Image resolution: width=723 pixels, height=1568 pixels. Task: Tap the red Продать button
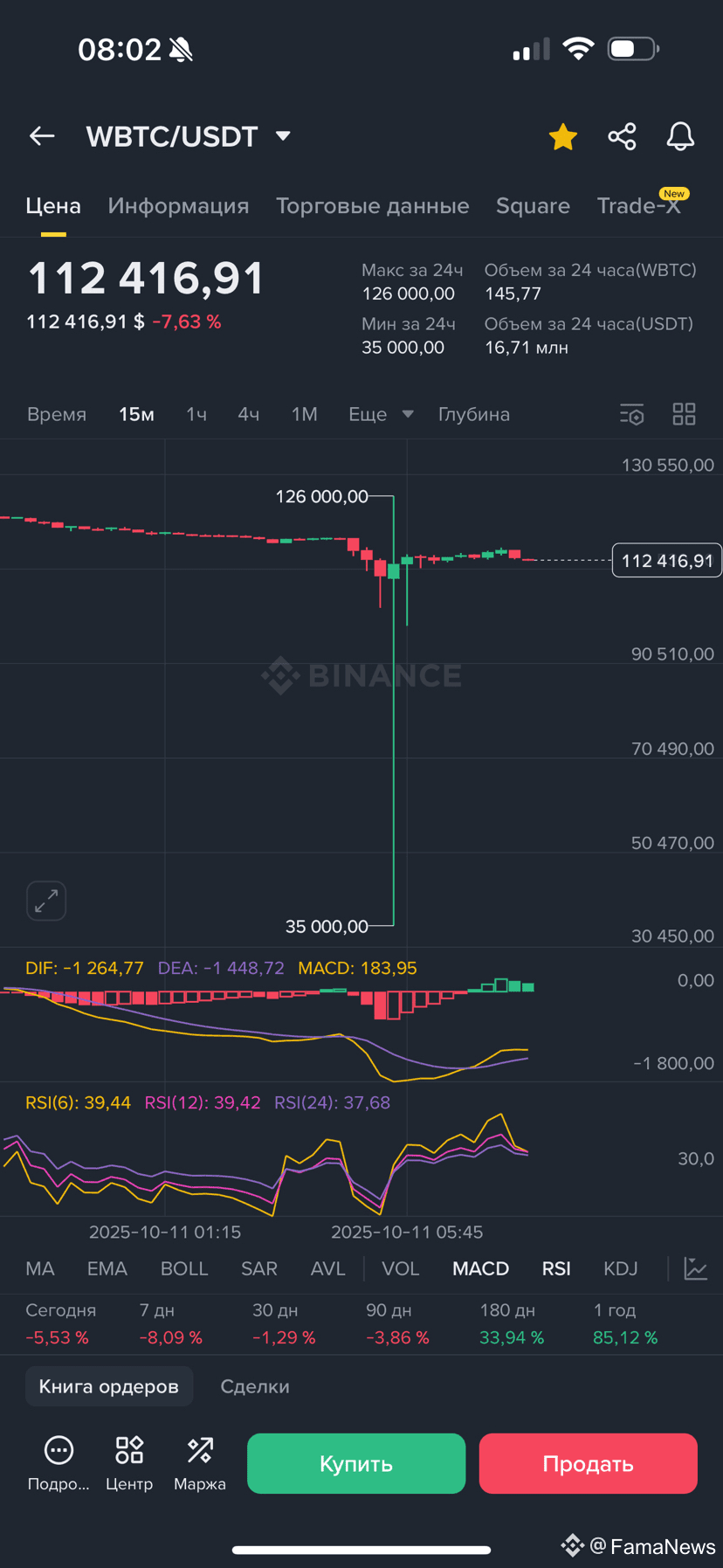[x=588, y=1463]
